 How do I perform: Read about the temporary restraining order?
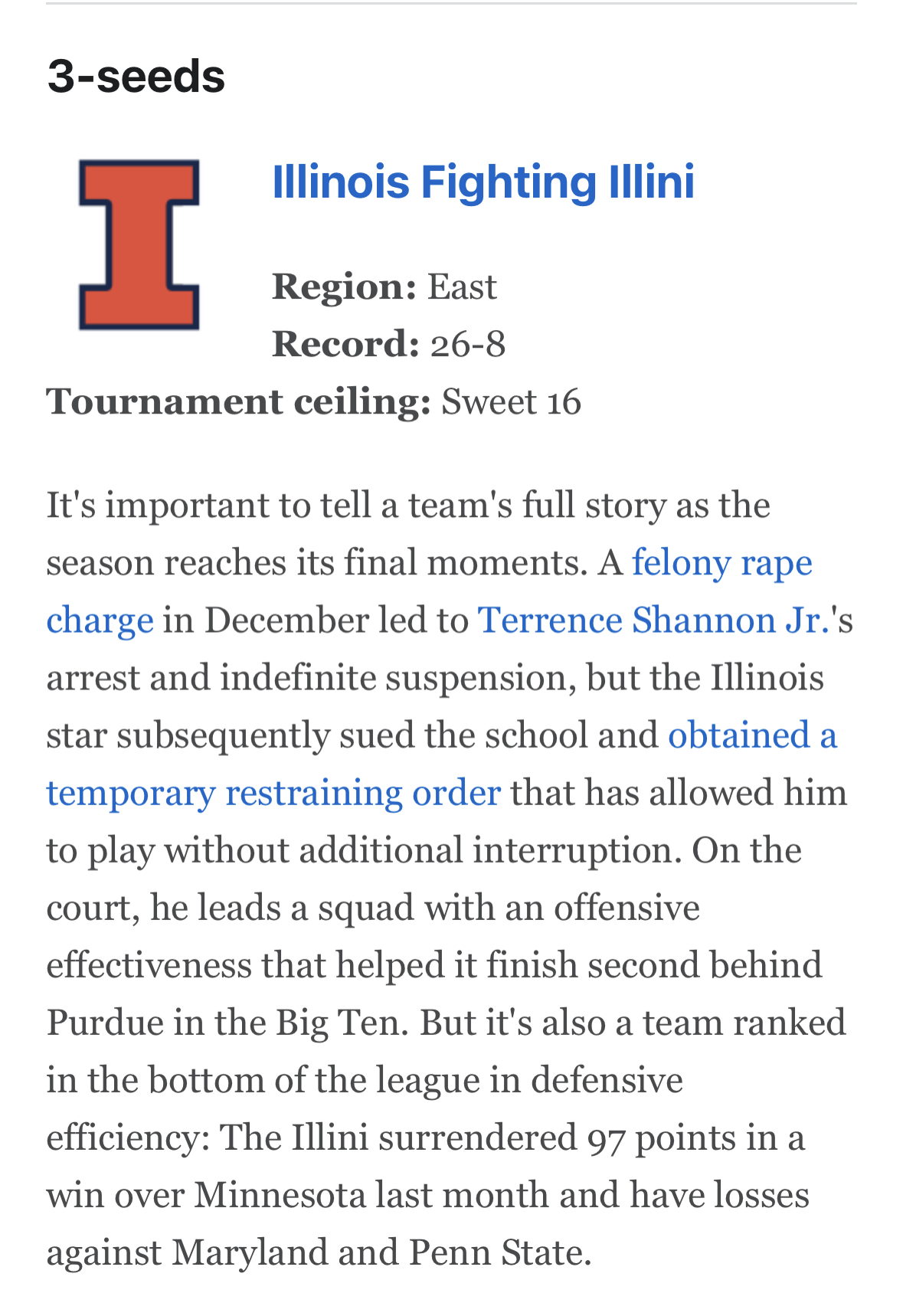(273, 793)
